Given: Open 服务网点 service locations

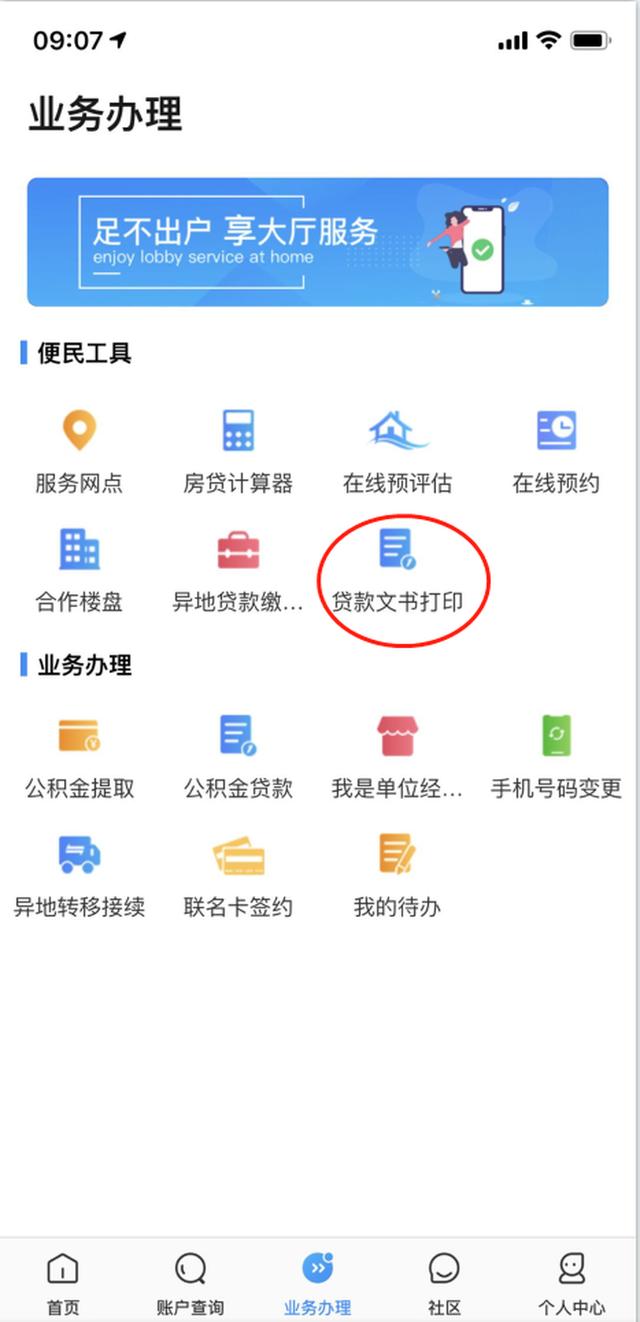Looking at the screenshot, I should [79, 450].
